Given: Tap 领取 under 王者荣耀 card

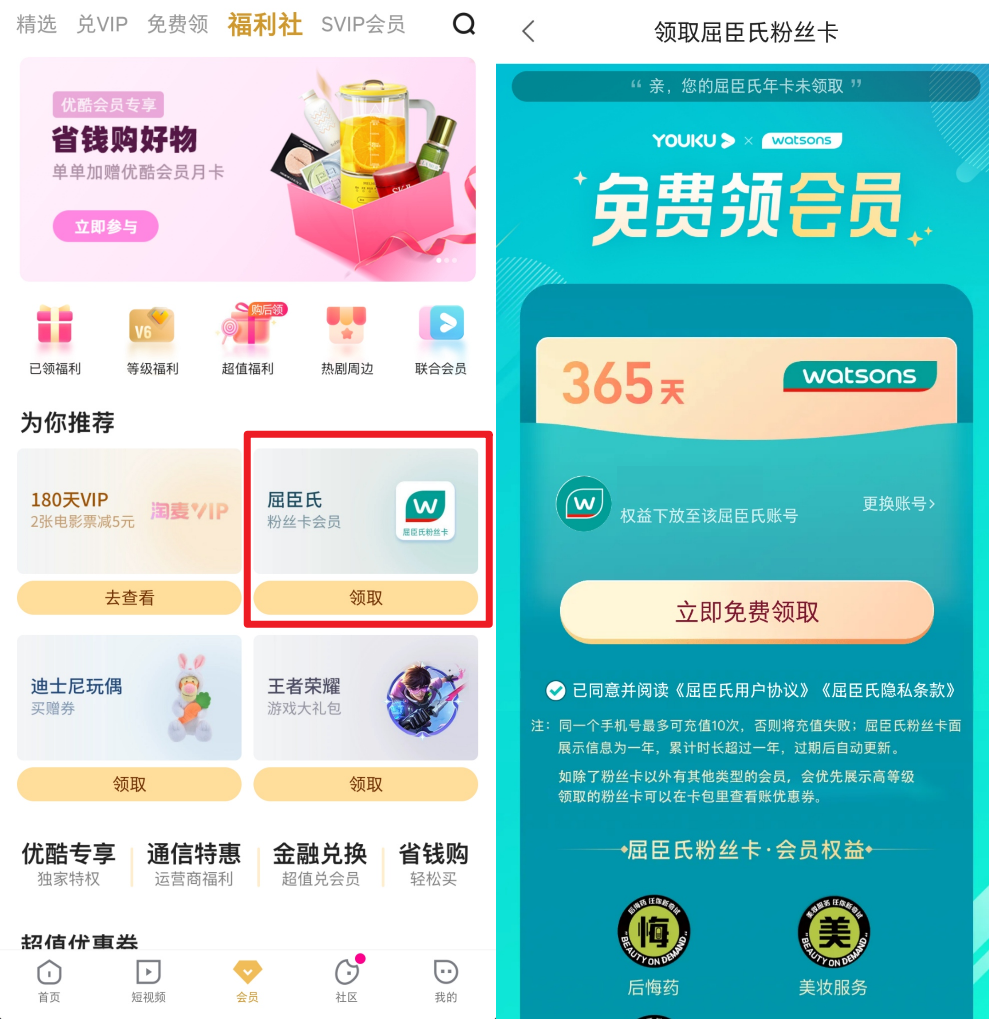Looking at the screenshot, I should [365, 785].
